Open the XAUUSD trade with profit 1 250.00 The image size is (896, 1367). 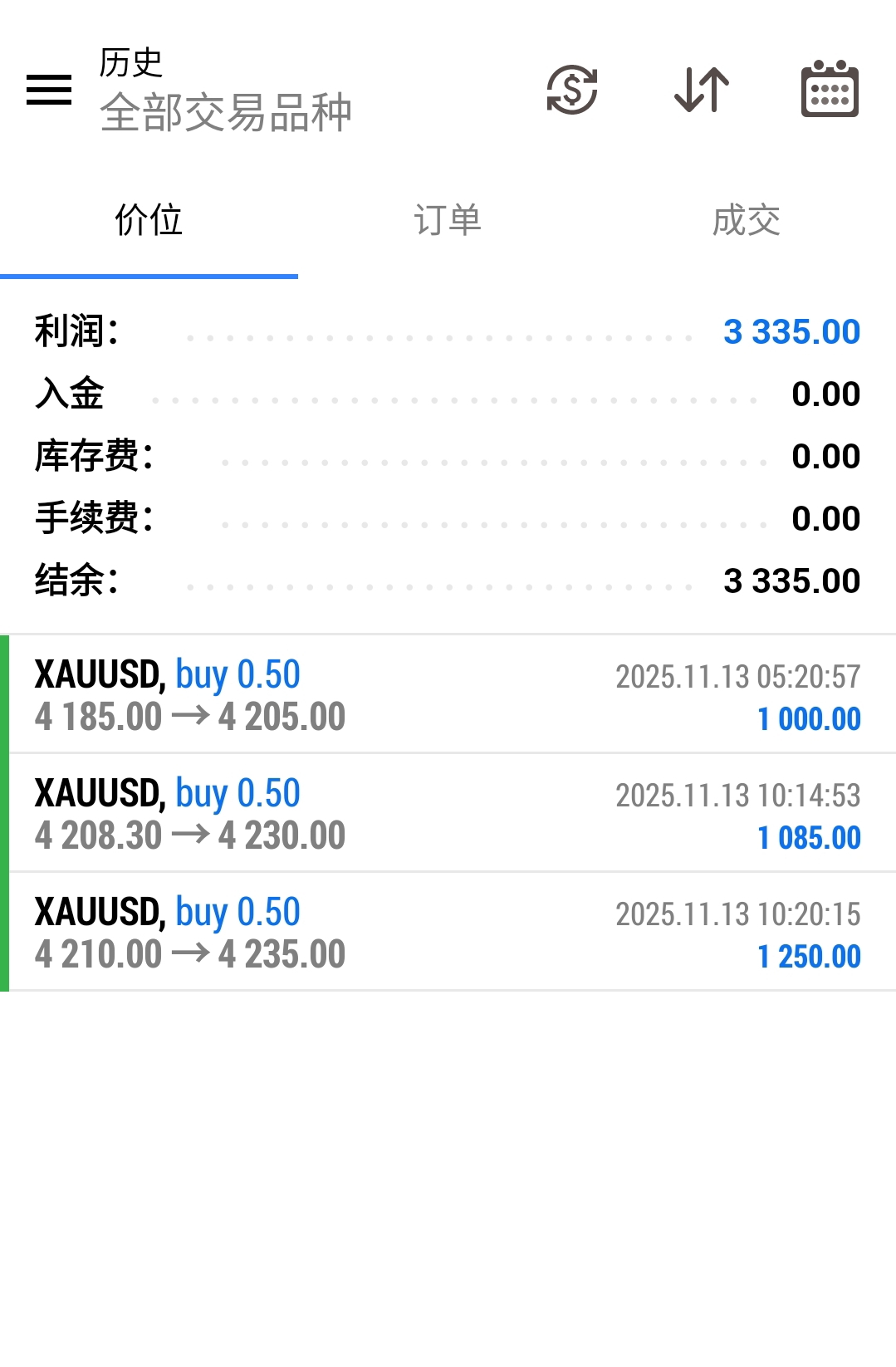tap(448, 932)
